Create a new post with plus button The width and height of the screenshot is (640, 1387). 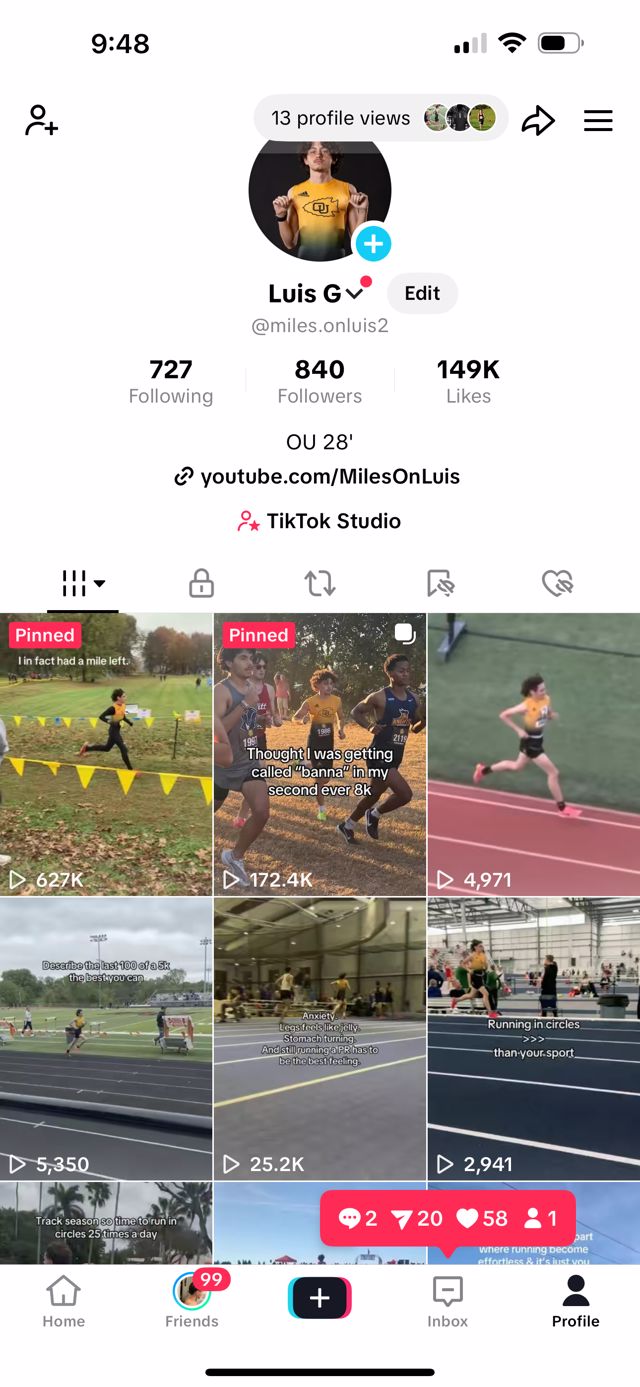319,1298
